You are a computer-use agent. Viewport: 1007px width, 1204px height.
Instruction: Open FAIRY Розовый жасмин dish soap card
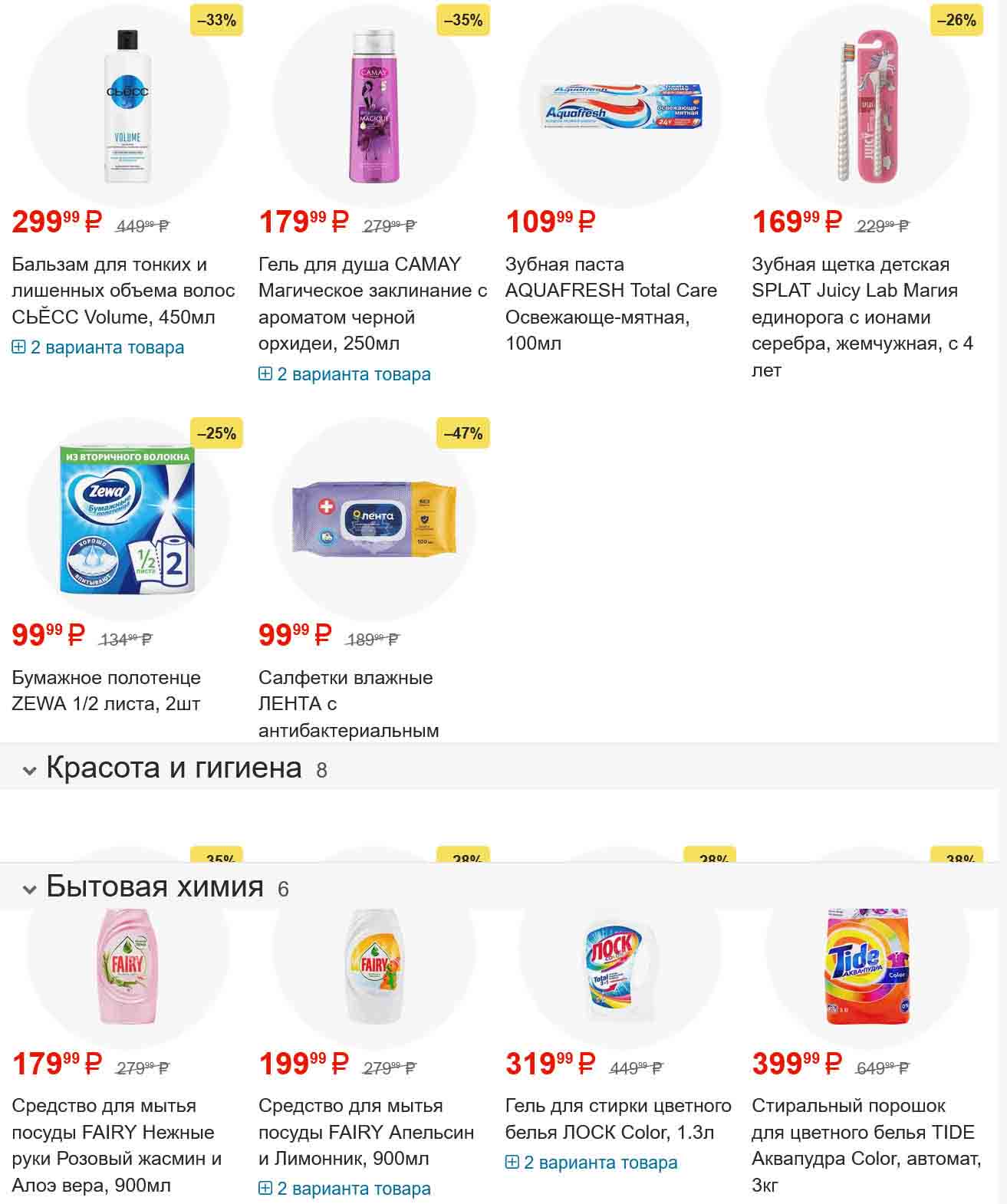[x=117, y=1145]
